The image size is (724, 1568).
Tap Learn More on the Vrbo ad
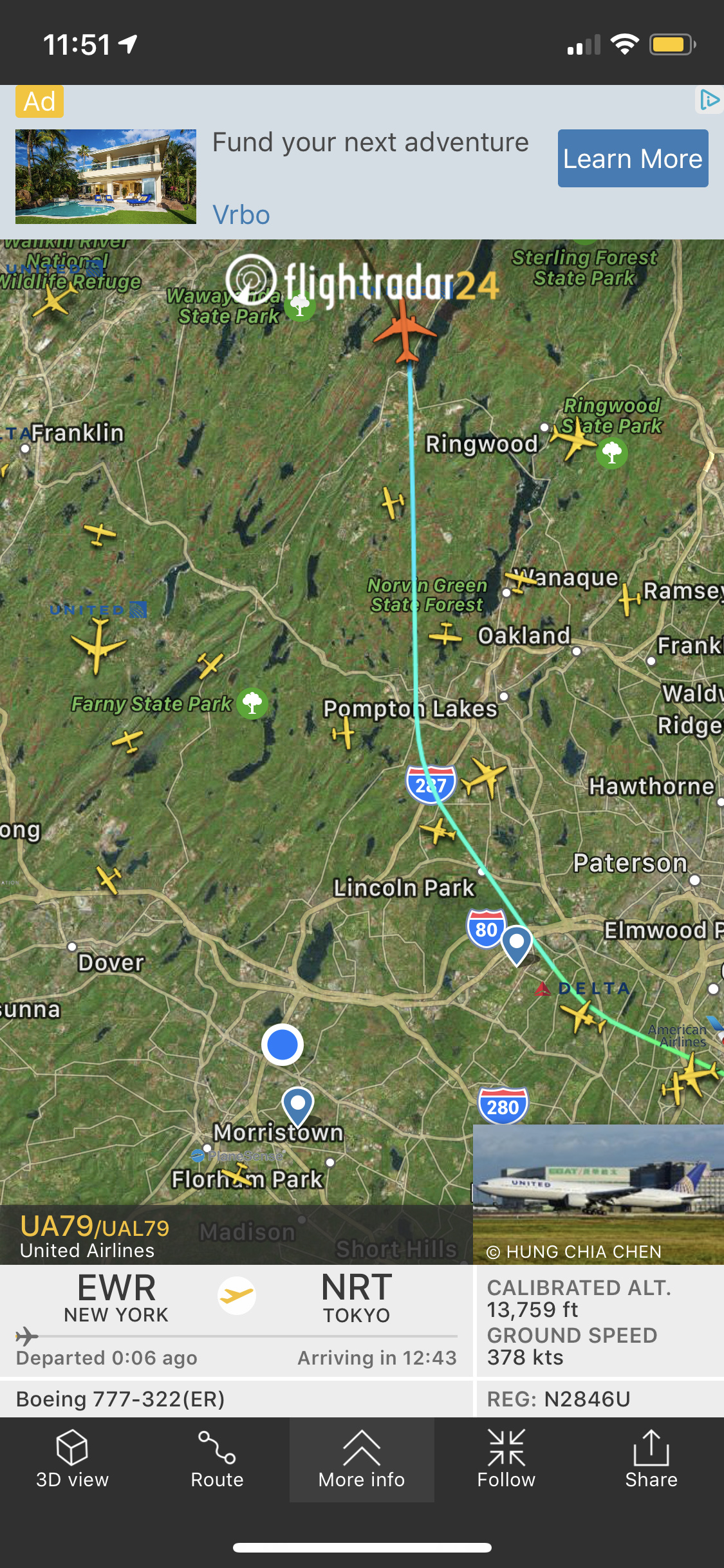pos(633,158)
